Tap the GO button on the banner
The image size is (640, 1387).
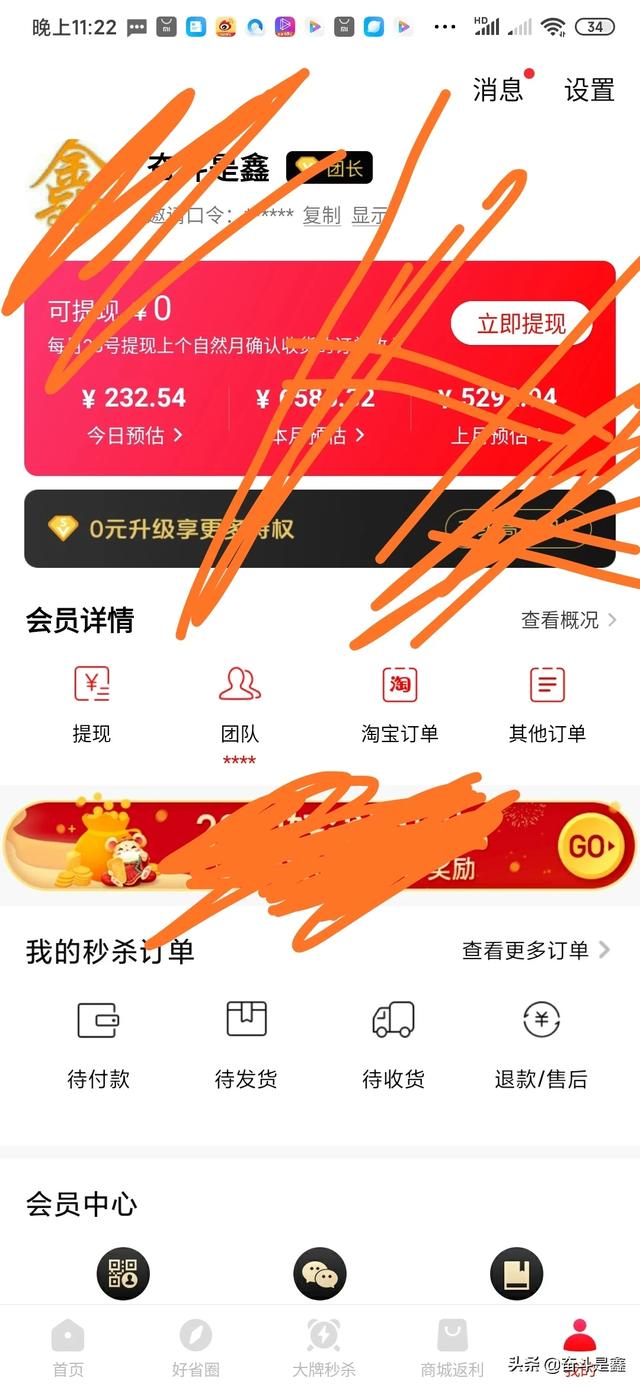[591, 847]
